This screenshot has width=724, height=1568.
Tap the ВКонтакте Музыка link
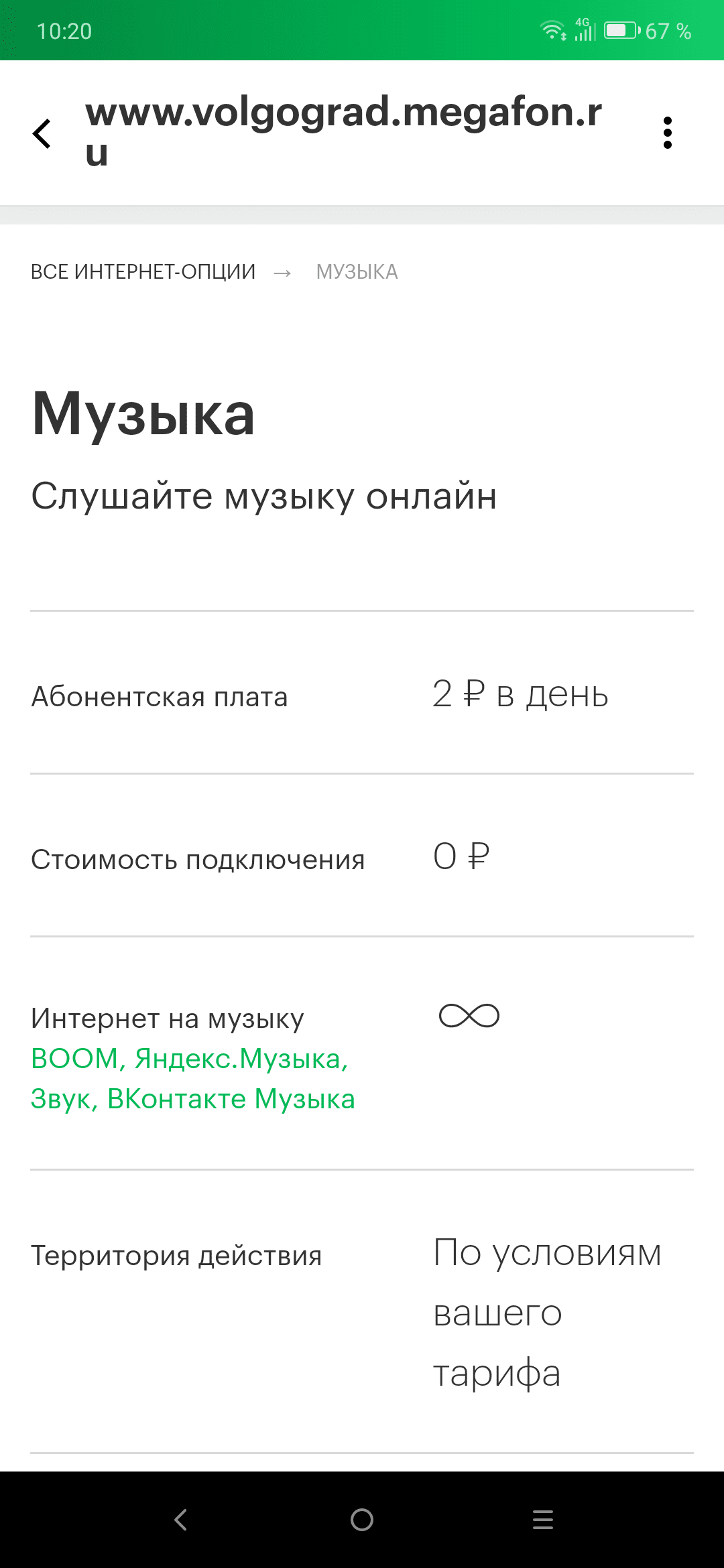point(232,1098)
